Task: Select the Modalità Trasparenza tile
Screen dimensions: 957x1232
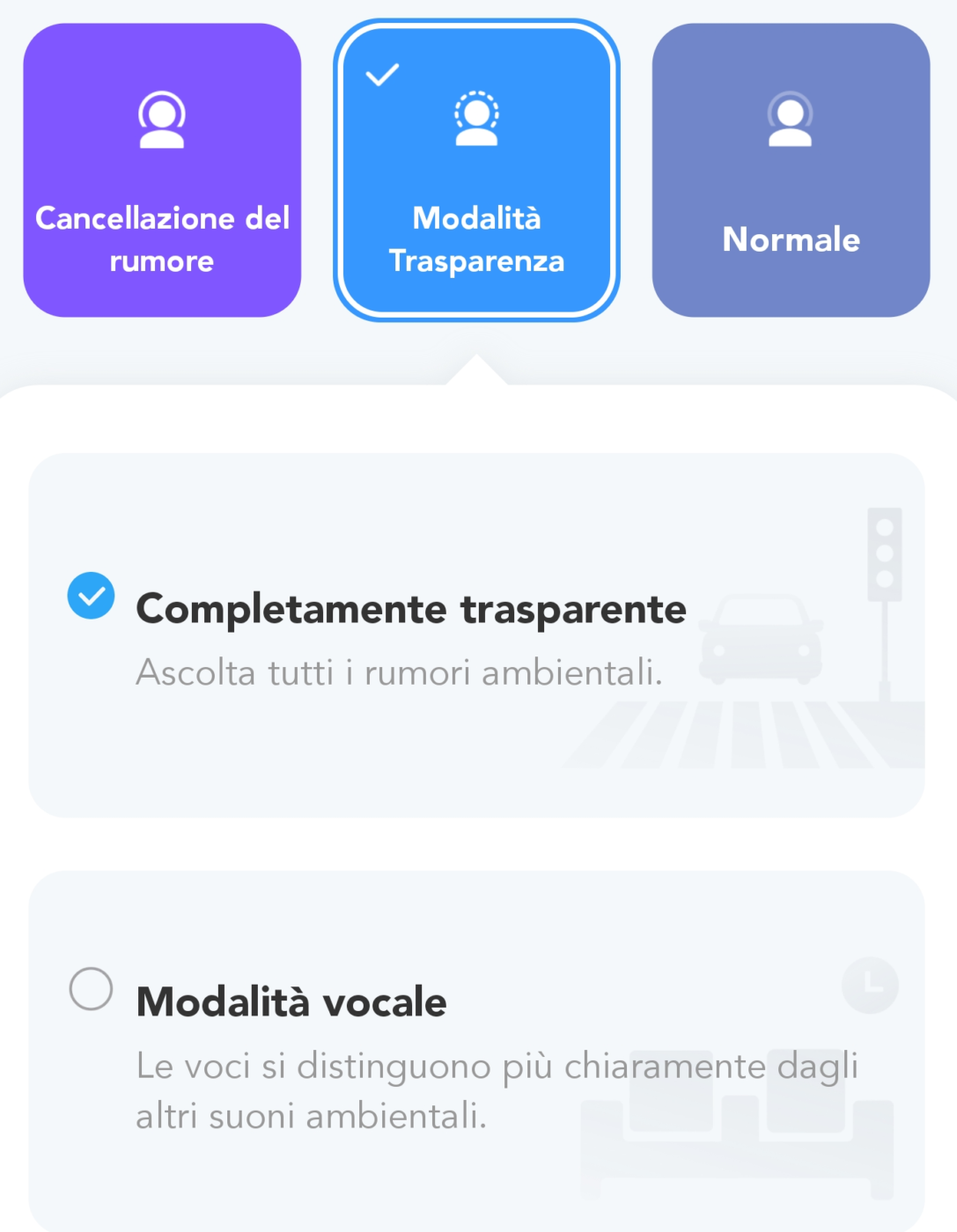Action: pyautogui.click(x=476, y=170)
